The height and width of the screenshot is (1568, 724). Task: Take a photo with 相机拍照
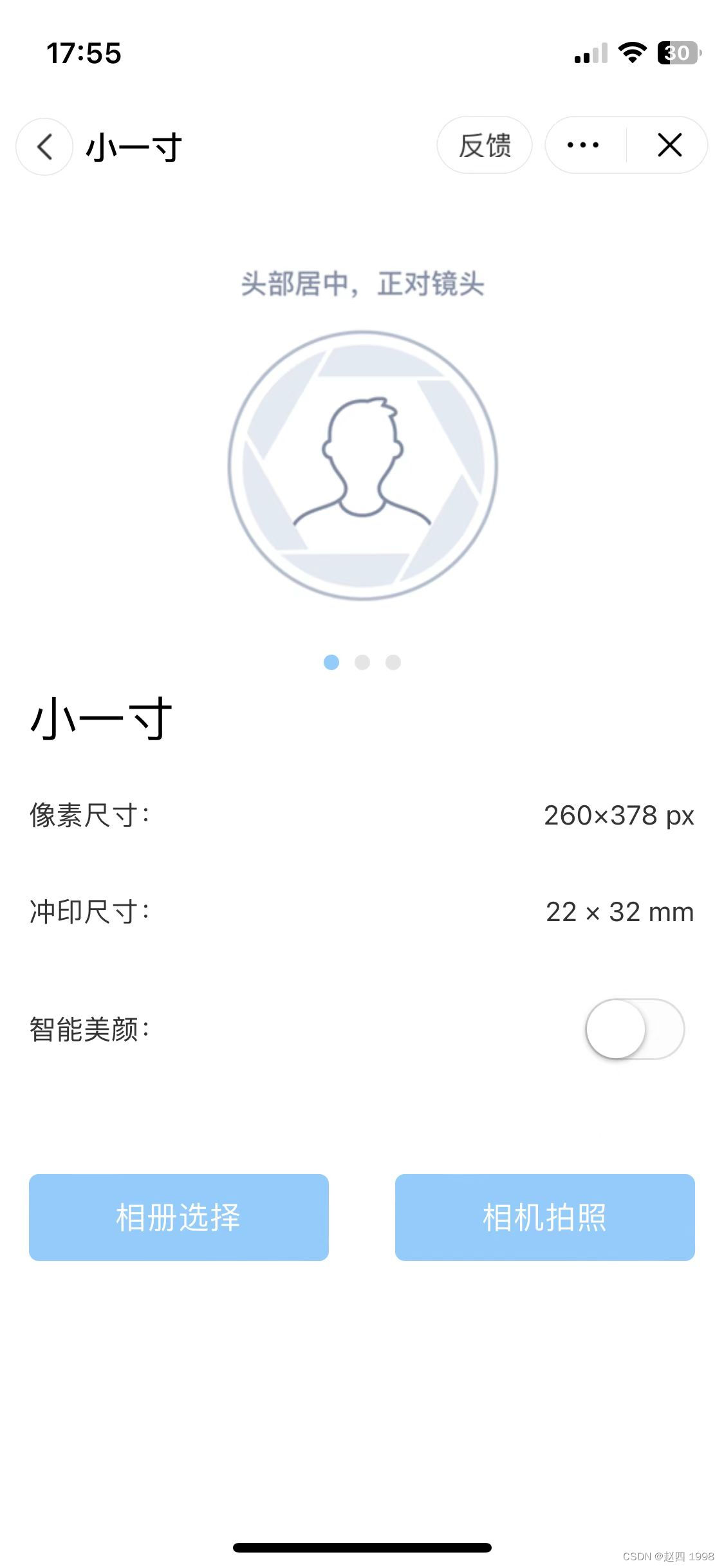[544, 1217]
